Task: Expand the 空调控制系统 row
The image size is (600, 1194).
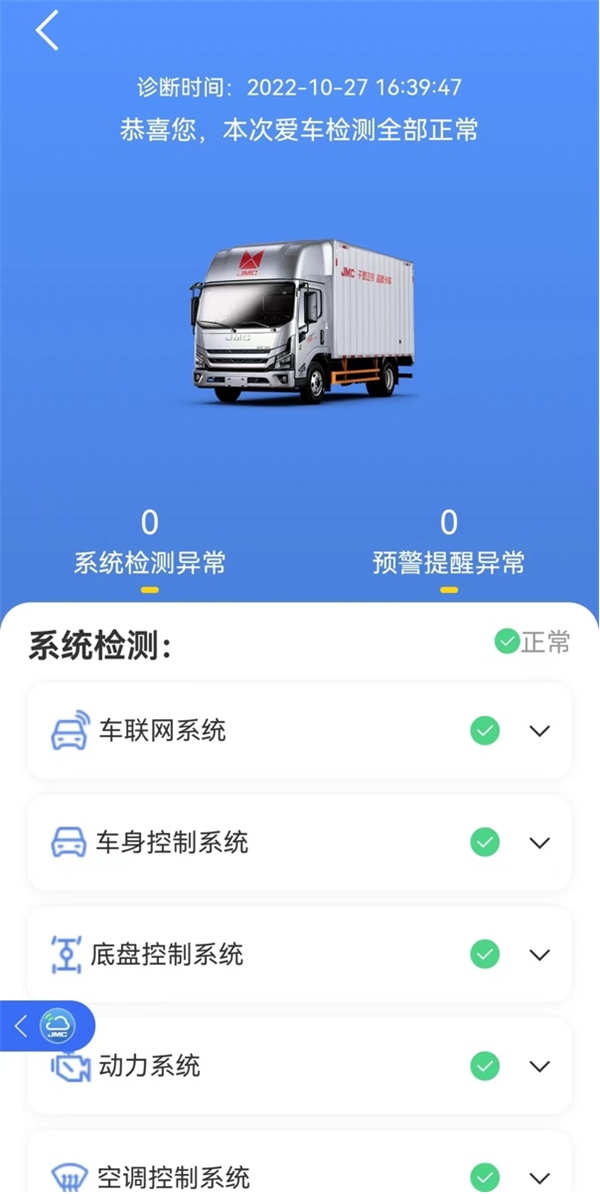Action: point(539,1177)
